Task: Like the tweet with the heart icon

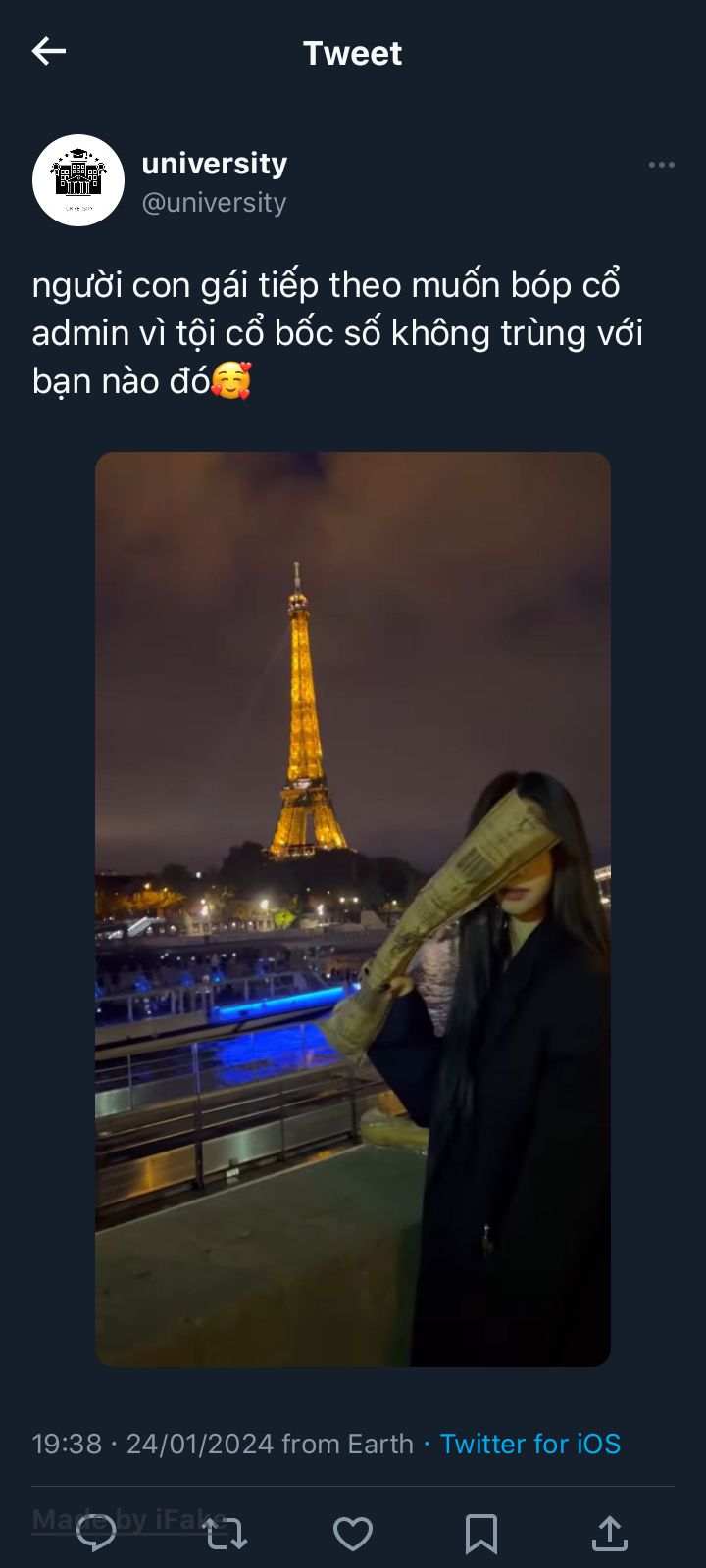Action: pos(353,1534)
